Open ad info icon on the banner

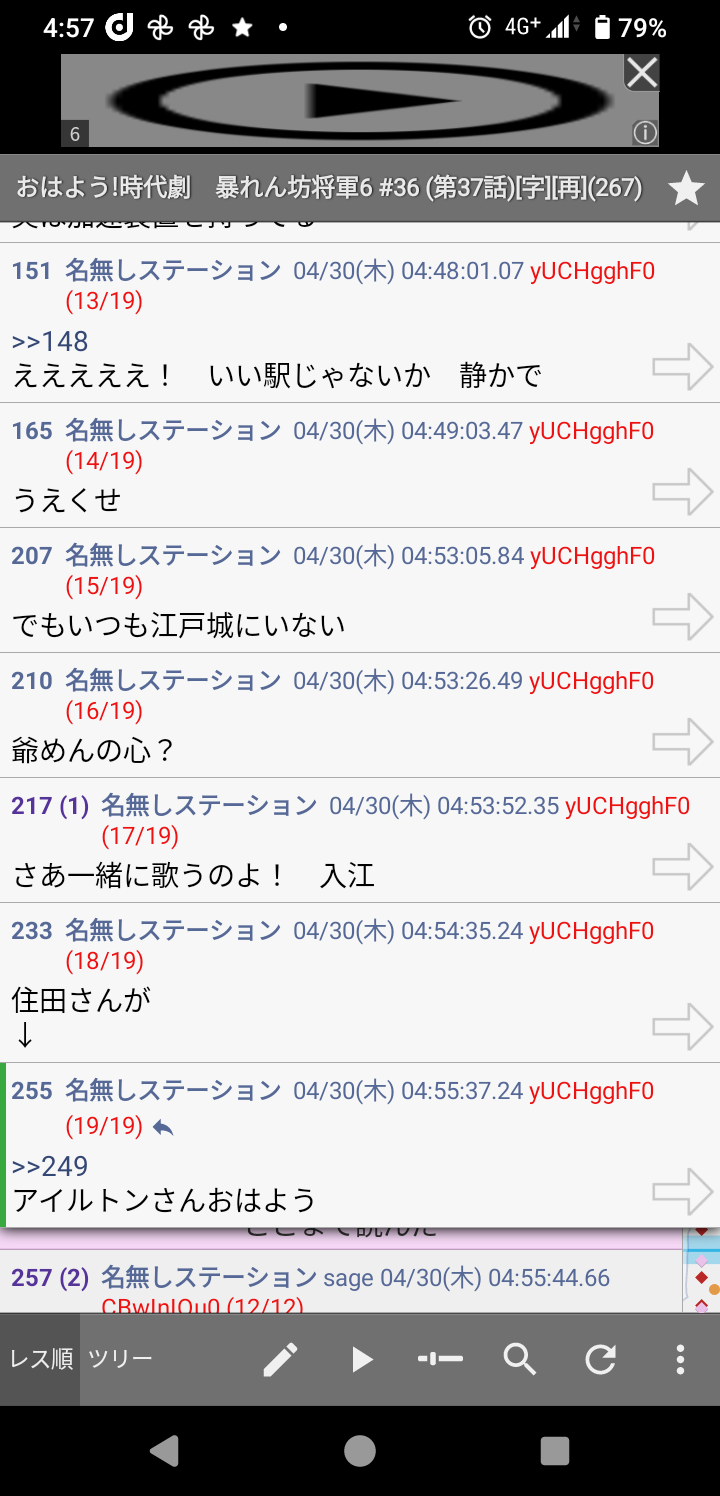(x=645, y=133)
